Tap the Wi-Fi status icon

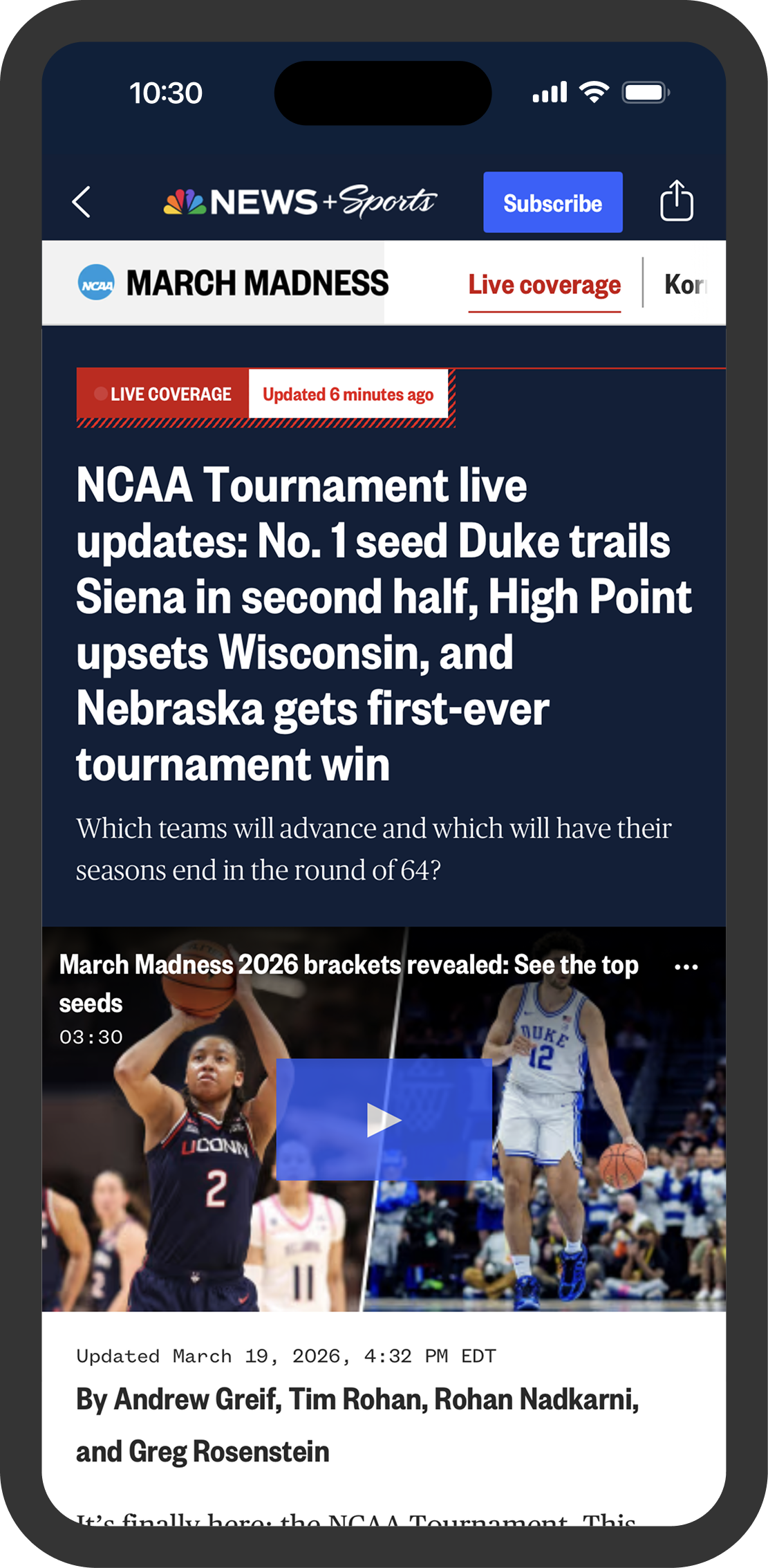tap(594, 91)
